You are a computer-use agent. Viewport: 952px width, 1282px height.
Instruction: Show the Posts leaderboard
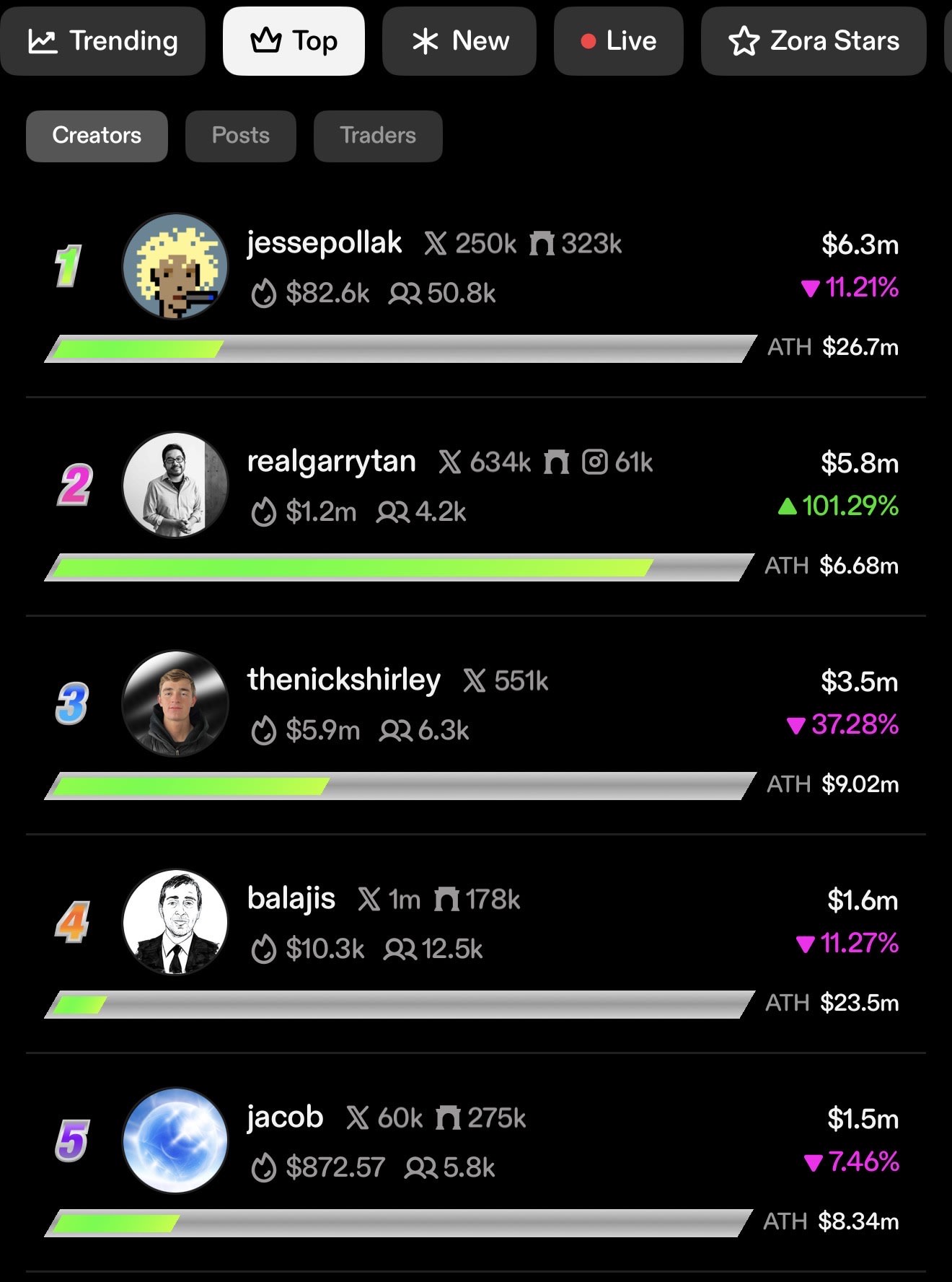tap(240, 136)
